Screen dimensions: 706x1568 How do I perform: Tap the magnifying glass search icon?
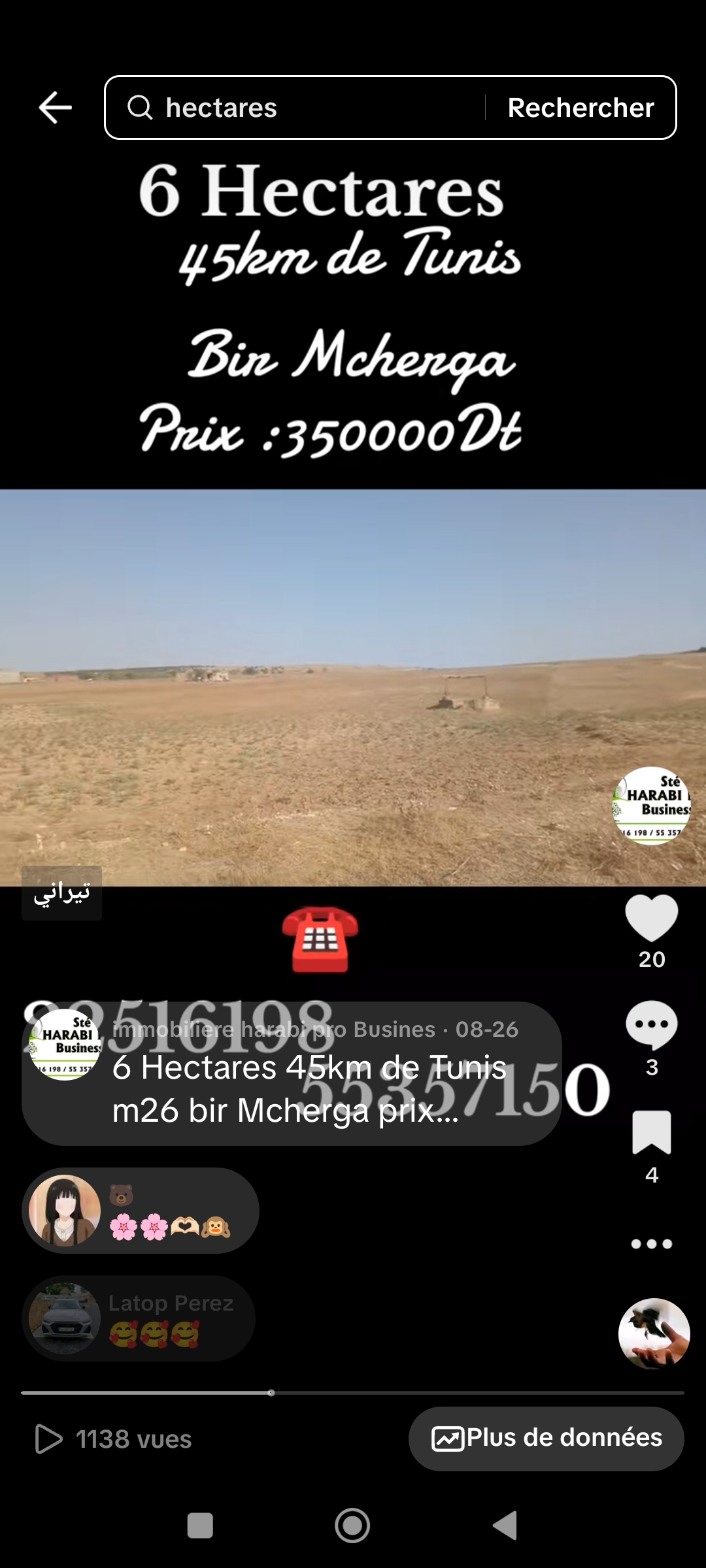(x=141, y=108)
